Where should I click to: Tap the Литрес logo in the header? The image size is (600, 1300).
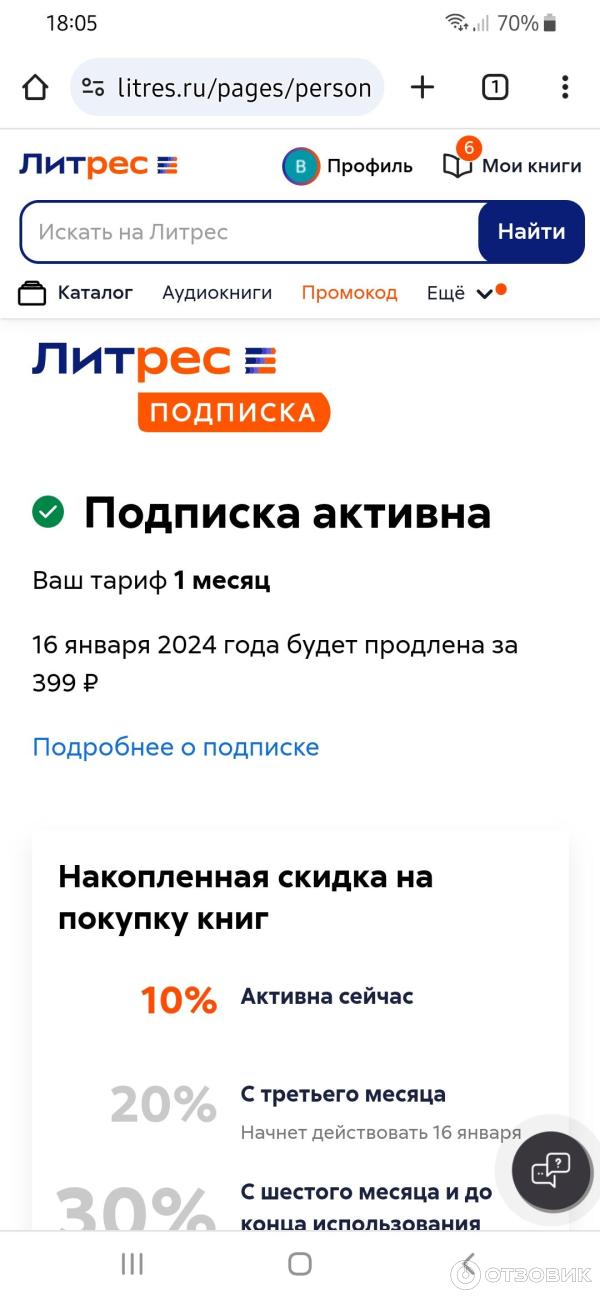[x=98, y=165]
